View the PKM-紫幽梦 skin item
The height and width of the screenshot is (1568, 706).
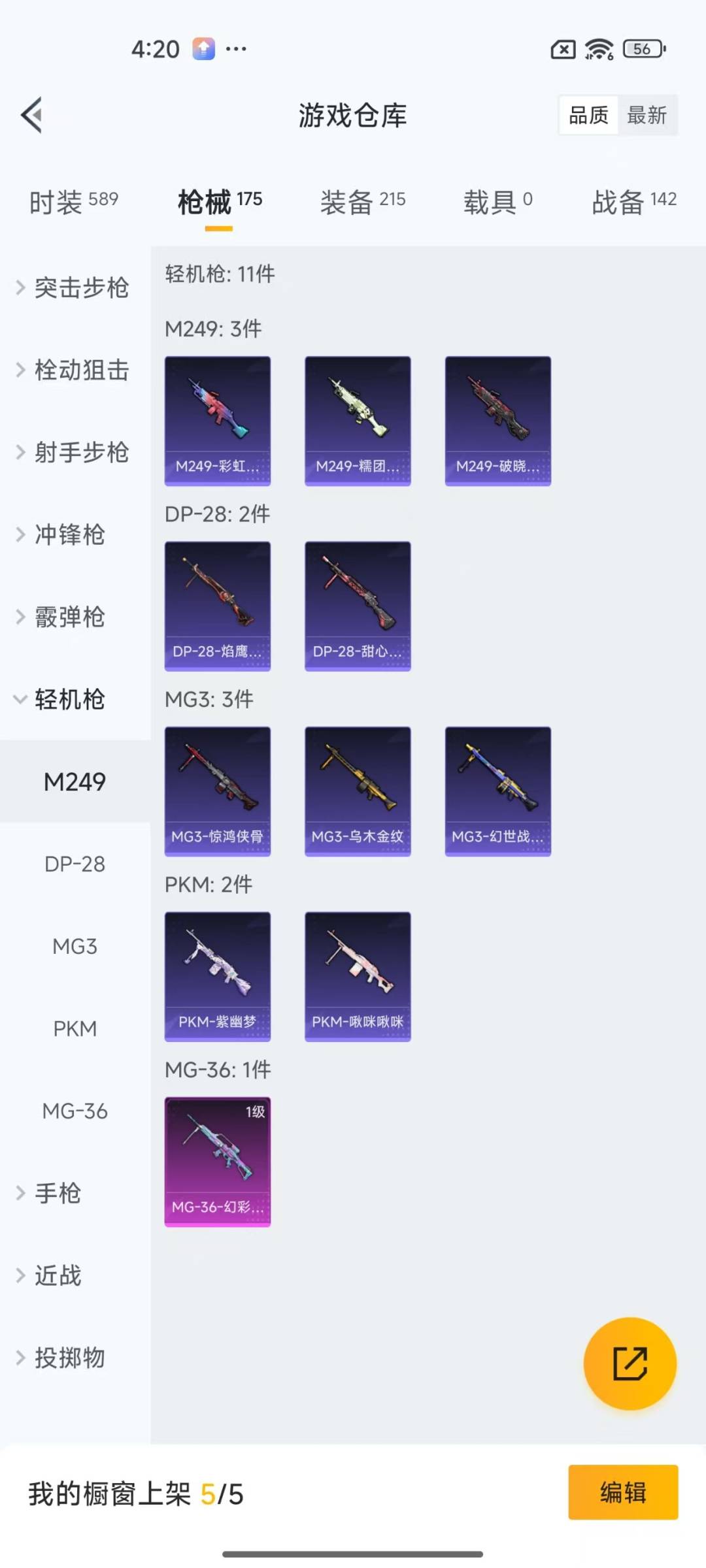[218, 976]
